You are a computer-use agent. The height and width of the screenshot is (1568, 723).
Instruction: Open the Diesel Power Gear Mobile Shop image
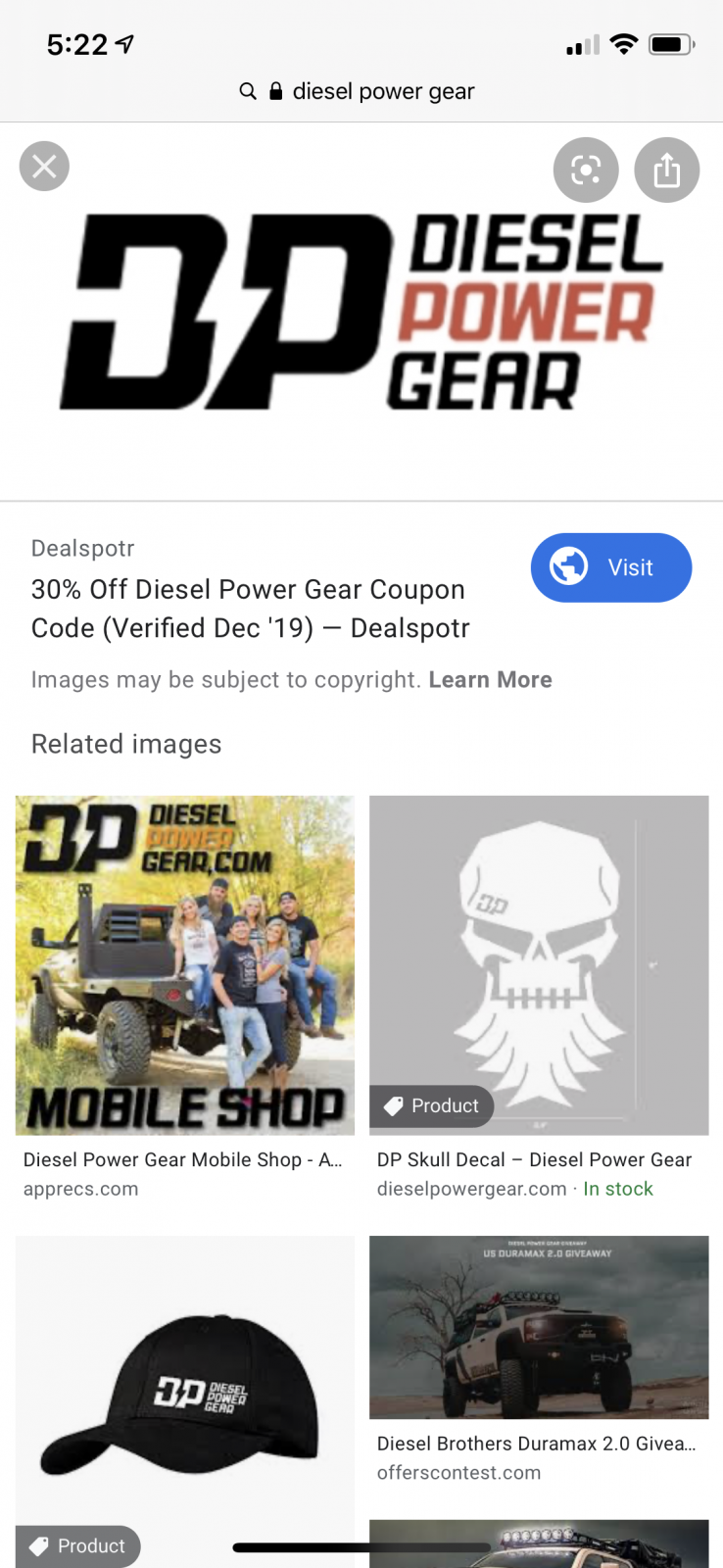pyautogui.click(x=185, y=965)
